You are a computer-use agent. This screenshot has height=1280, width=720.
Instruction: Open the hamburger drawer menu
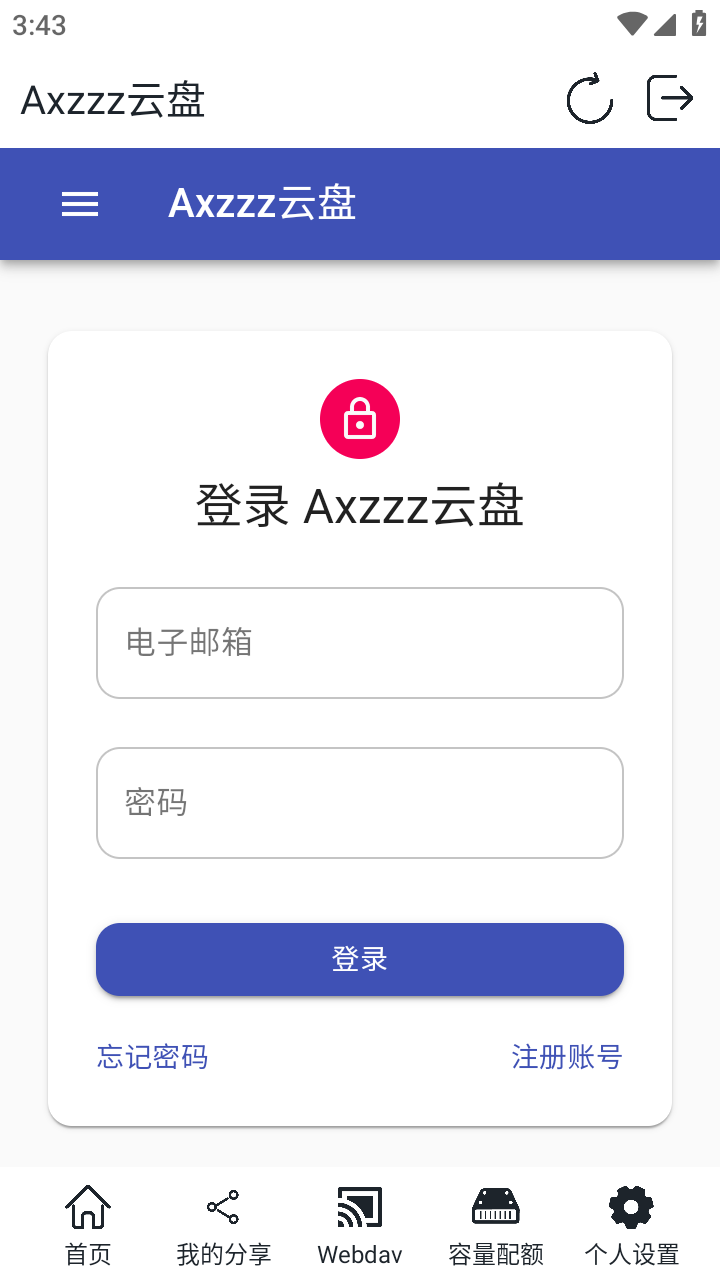tap(80, 204)
